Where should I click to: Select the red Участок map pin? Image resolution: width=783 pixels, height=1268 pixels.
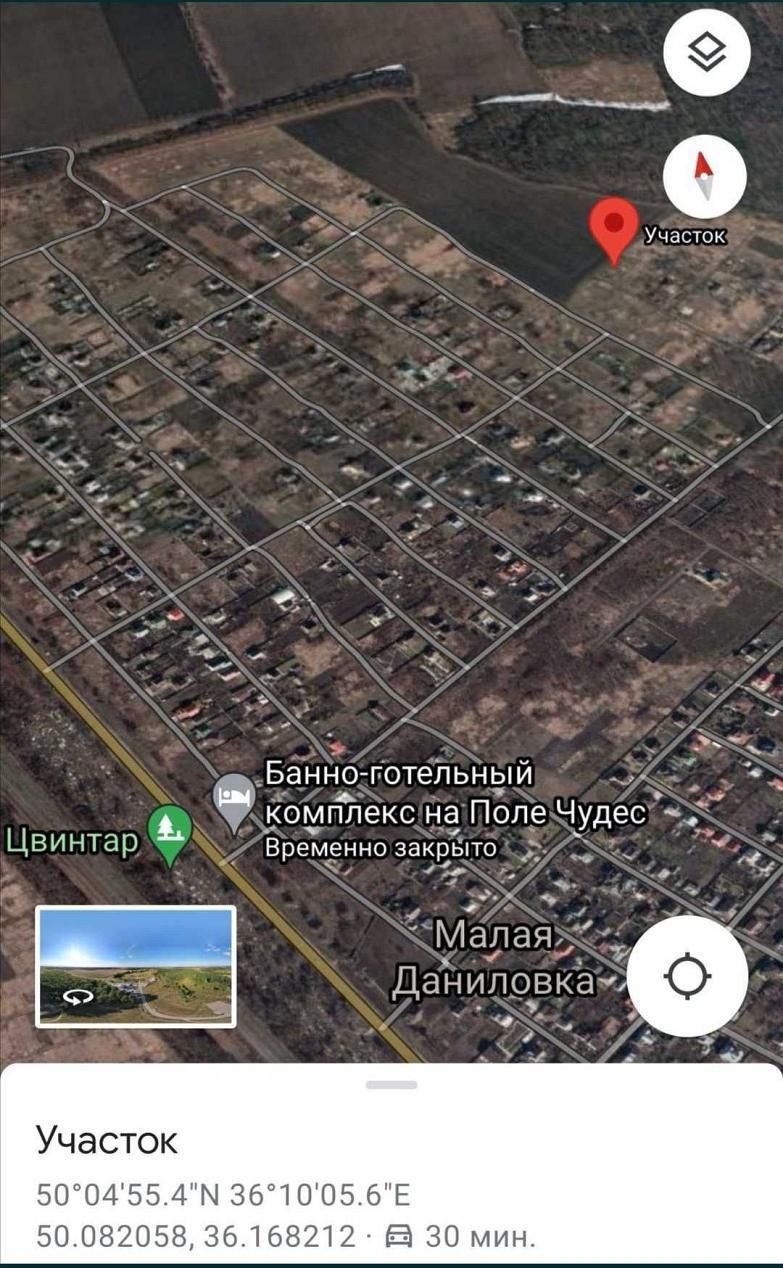pyautogui.click(x=613, y=227)
